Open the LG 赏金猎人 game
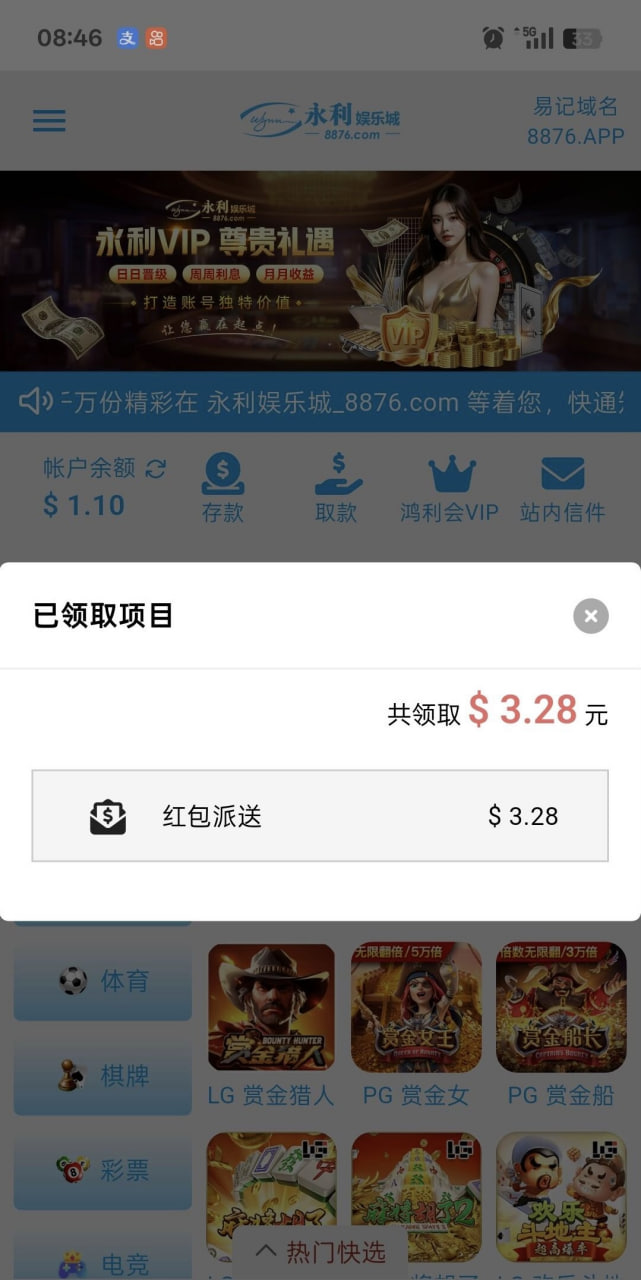 [x=271, y=1008]
